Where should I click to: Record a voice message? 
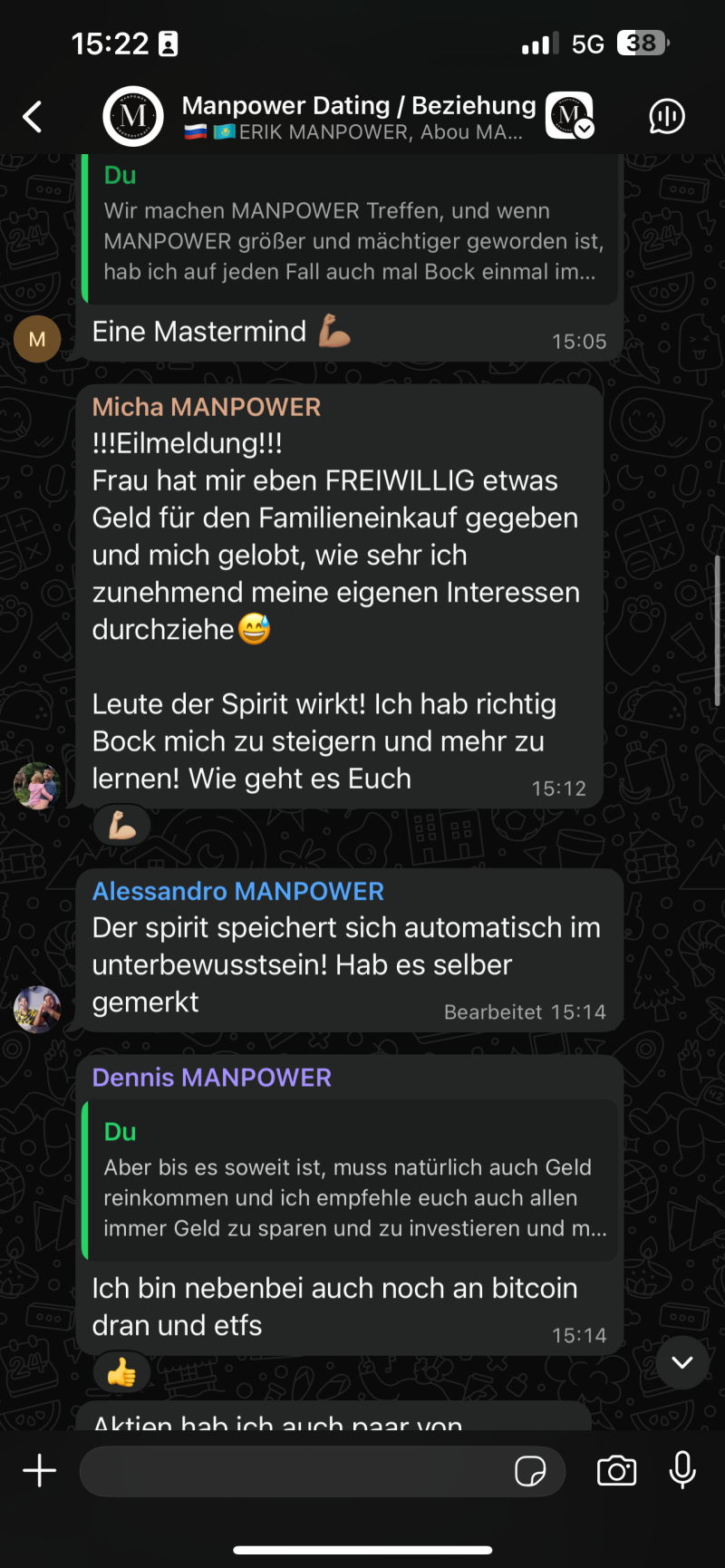coord(682,1470)
